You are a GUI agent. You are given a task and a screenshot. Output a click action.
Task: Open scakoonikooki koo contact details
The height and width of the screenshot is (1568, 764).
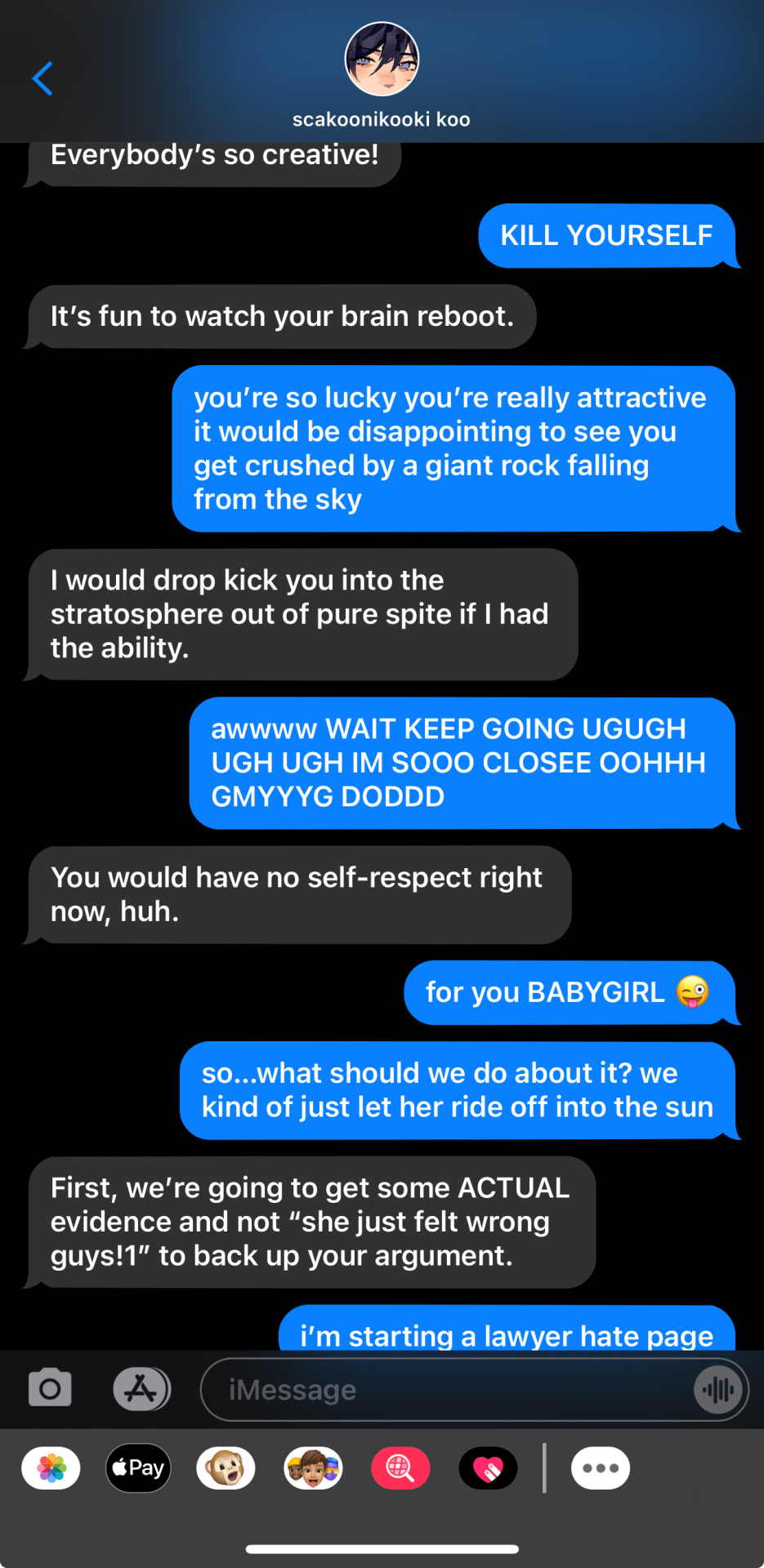(382, 73)
